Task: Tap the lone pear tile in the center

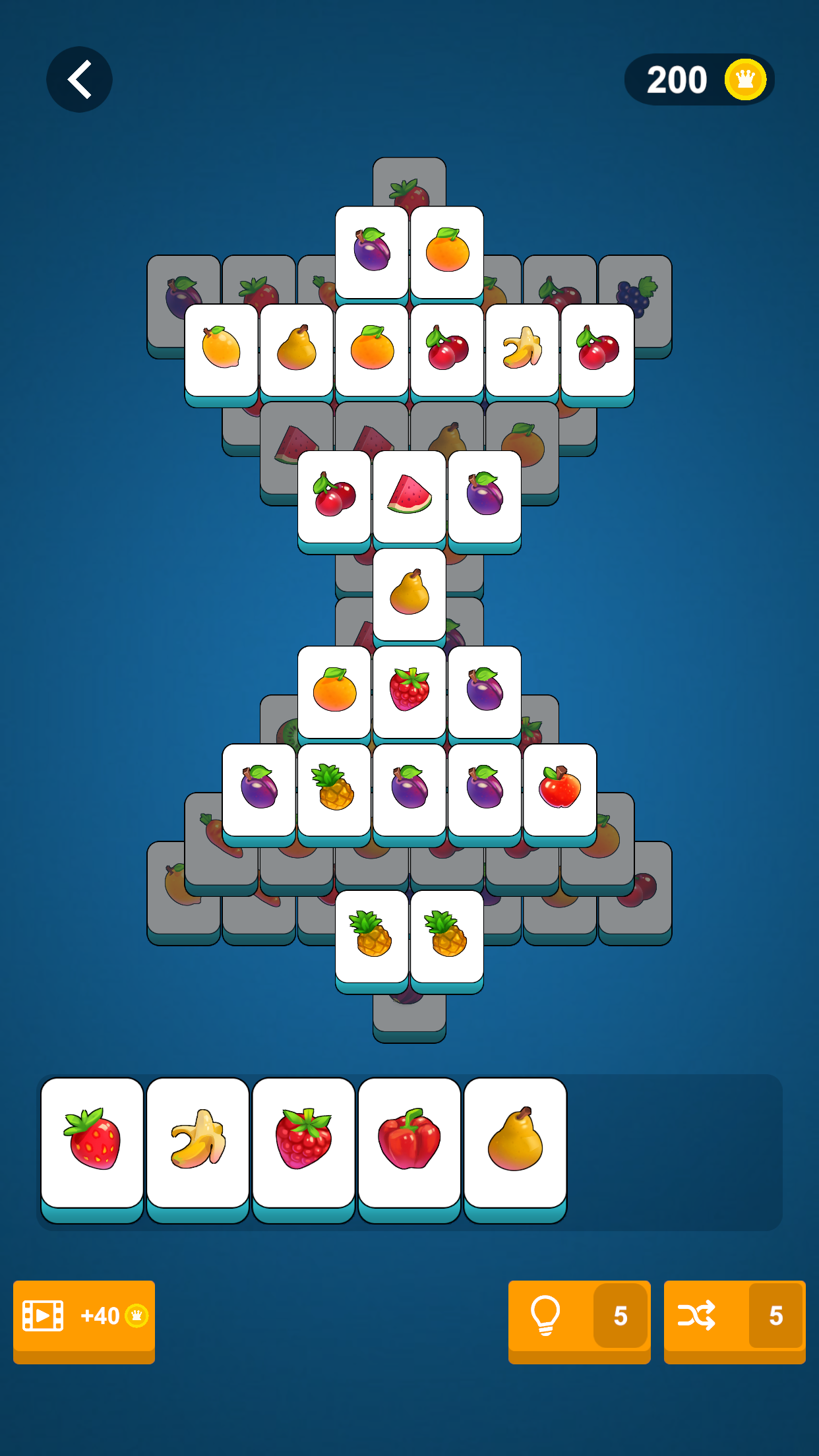Action: [x=409, y=593]
